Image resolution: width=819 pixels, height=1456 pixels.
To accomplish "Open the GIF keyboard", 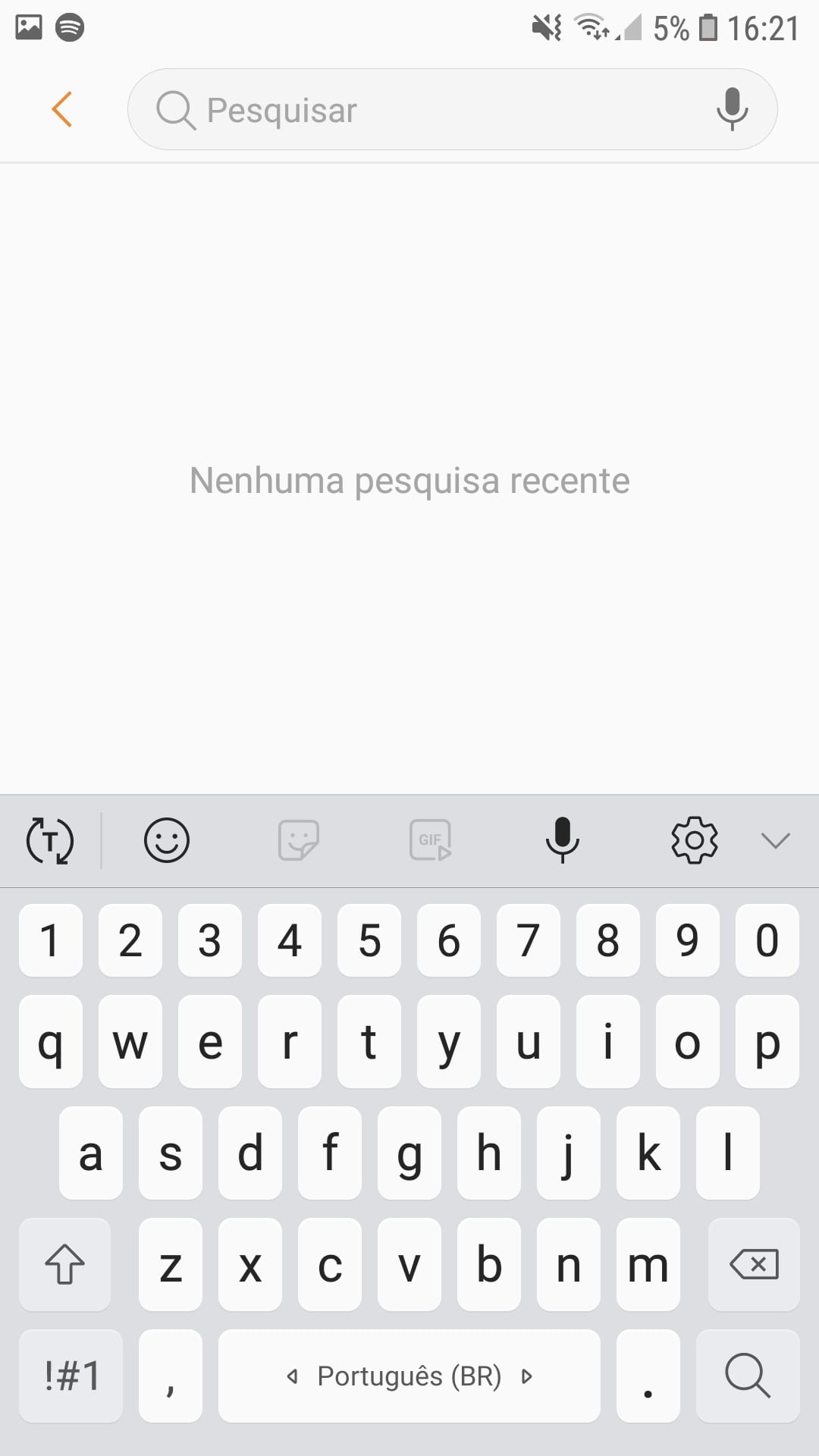I will [x=430, y=840].
